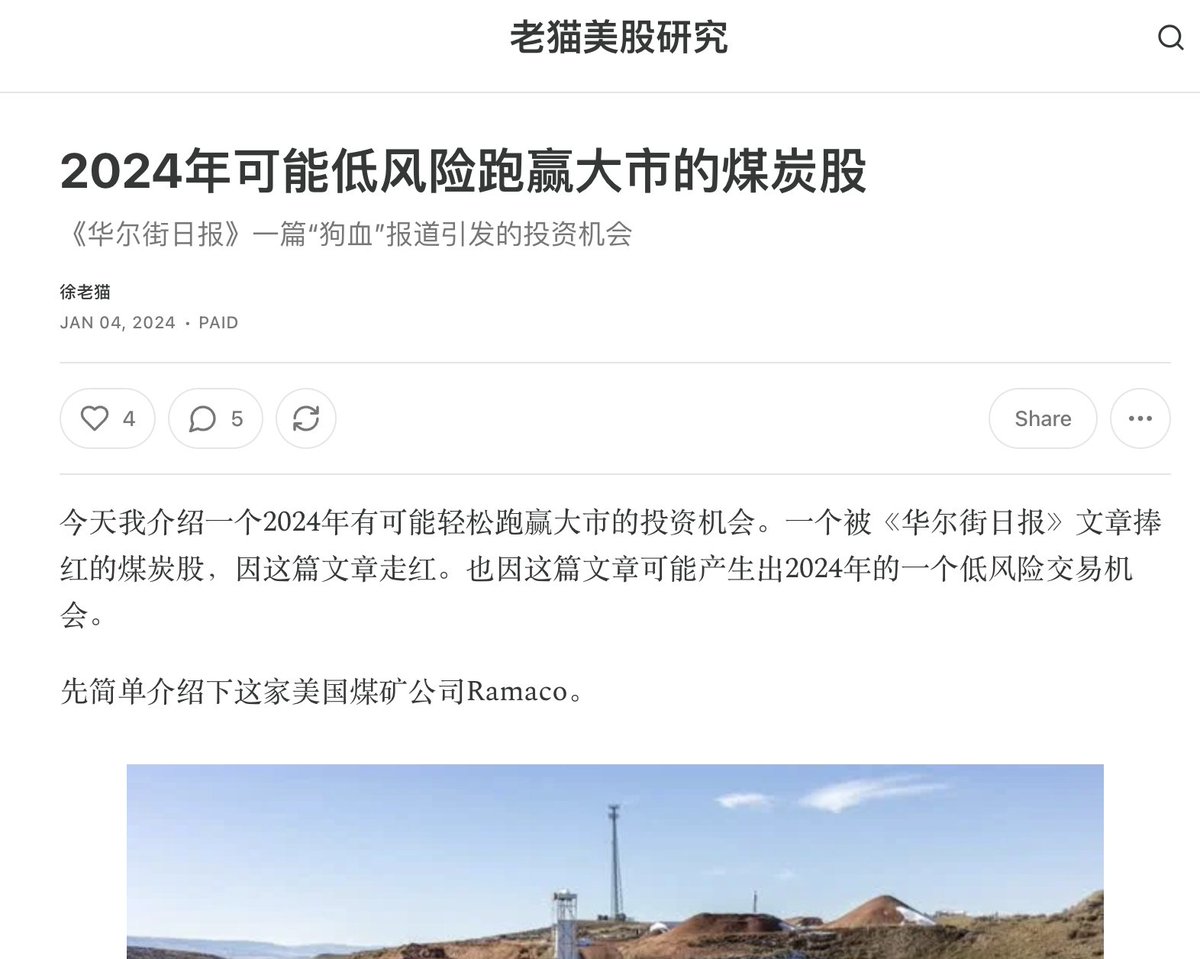This screenshot has width=1200, height=959.
Task: Open author 徐老猫's profile
Action: (85, 292)
